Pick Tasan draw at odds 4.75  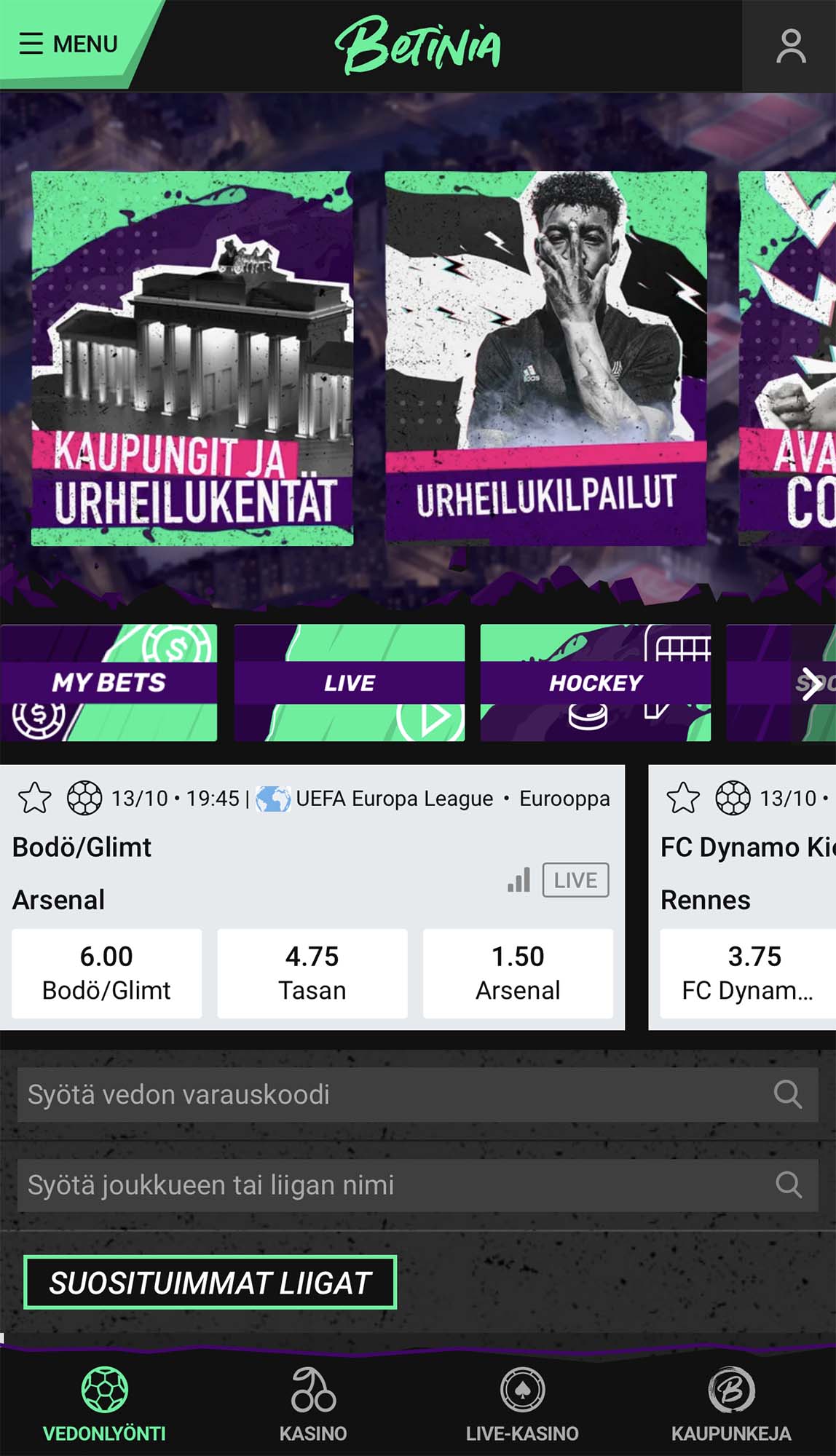tap(312, 973)
